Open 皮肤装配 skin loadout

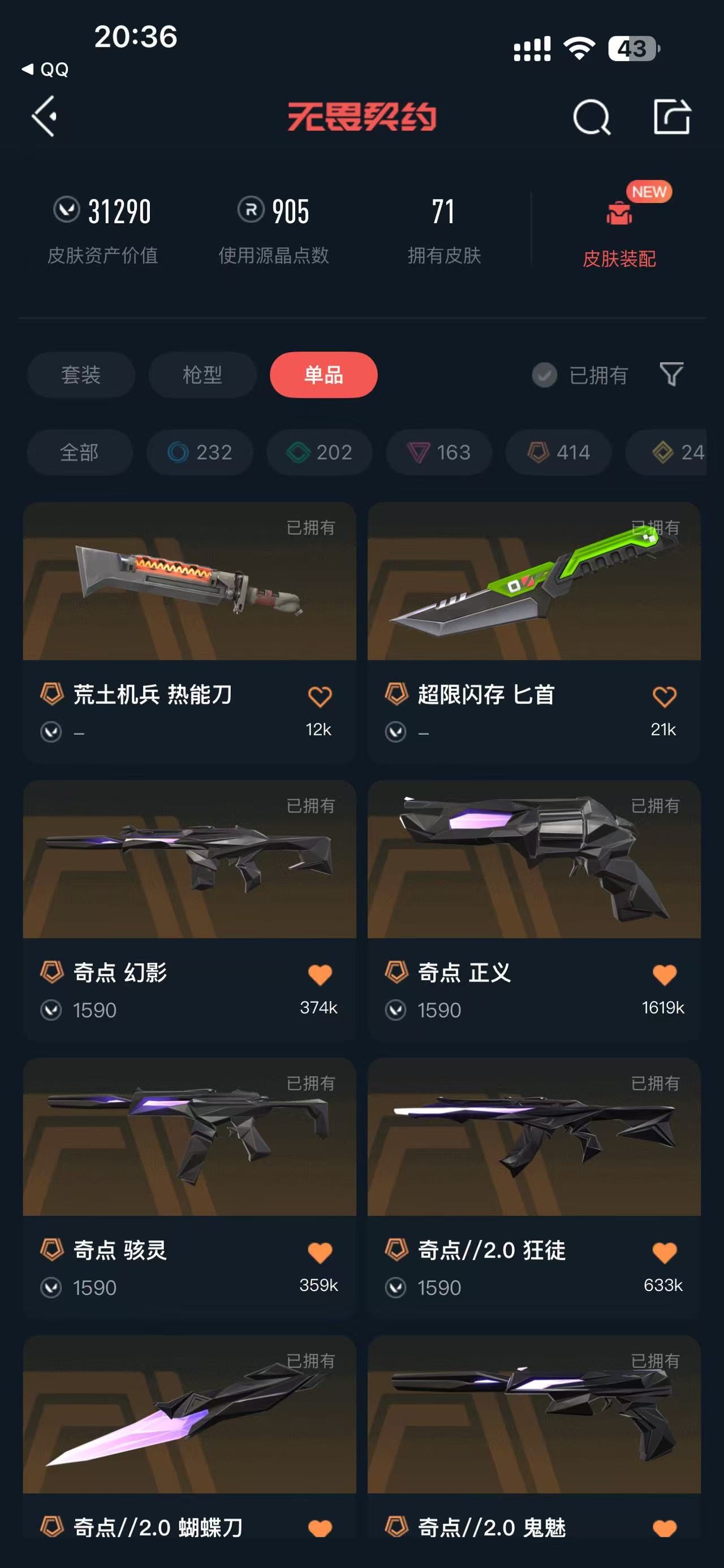619,231
